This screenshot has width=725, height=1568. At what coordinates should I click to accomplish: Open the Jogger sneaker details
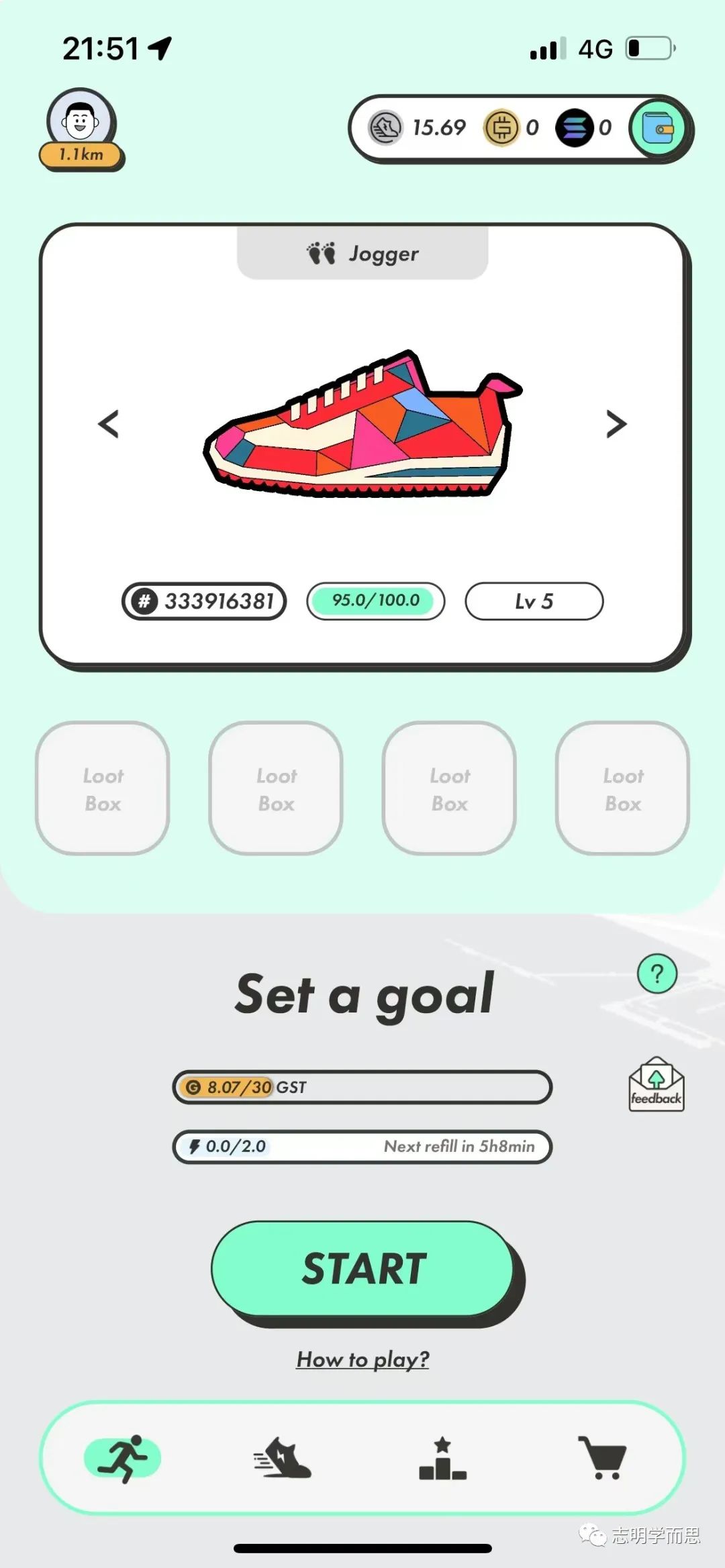[362, 424]
